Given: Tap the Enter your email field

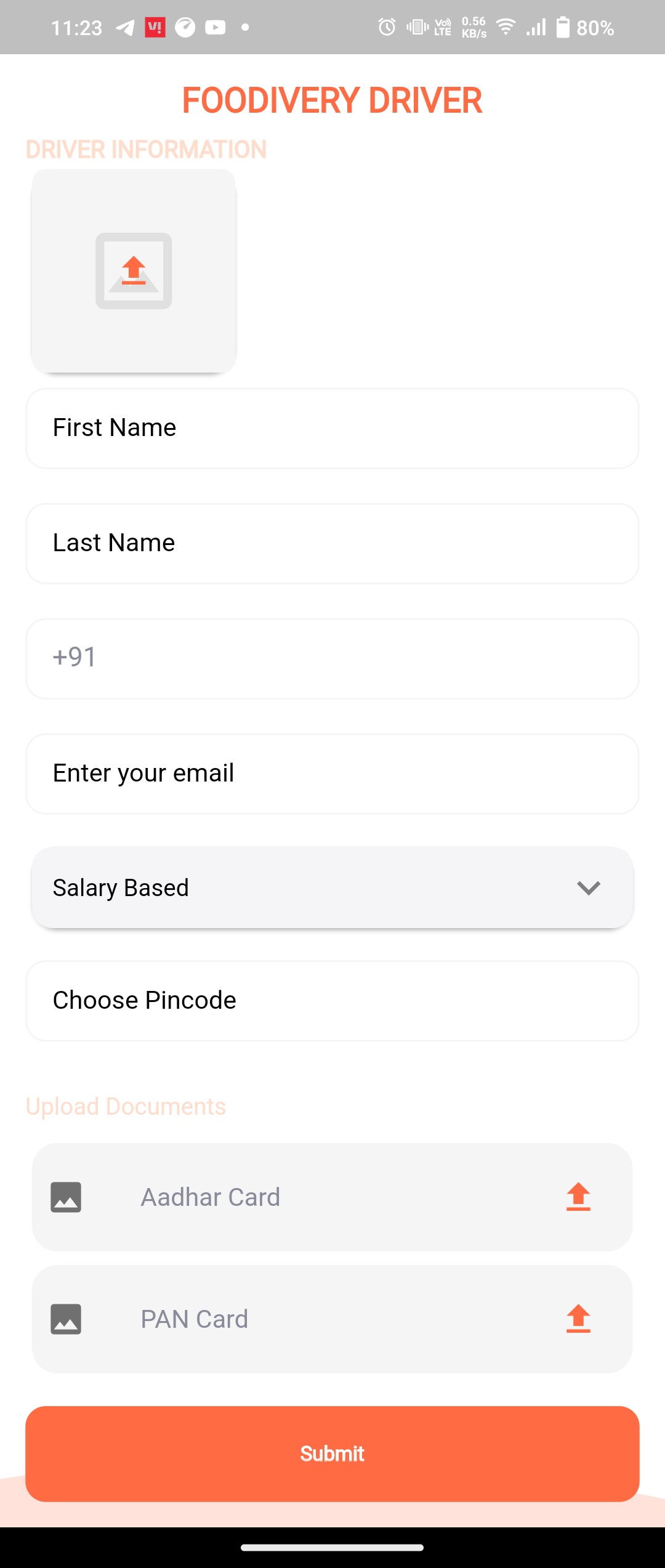Looking at the screenshot, I should [x=332, y=774].
